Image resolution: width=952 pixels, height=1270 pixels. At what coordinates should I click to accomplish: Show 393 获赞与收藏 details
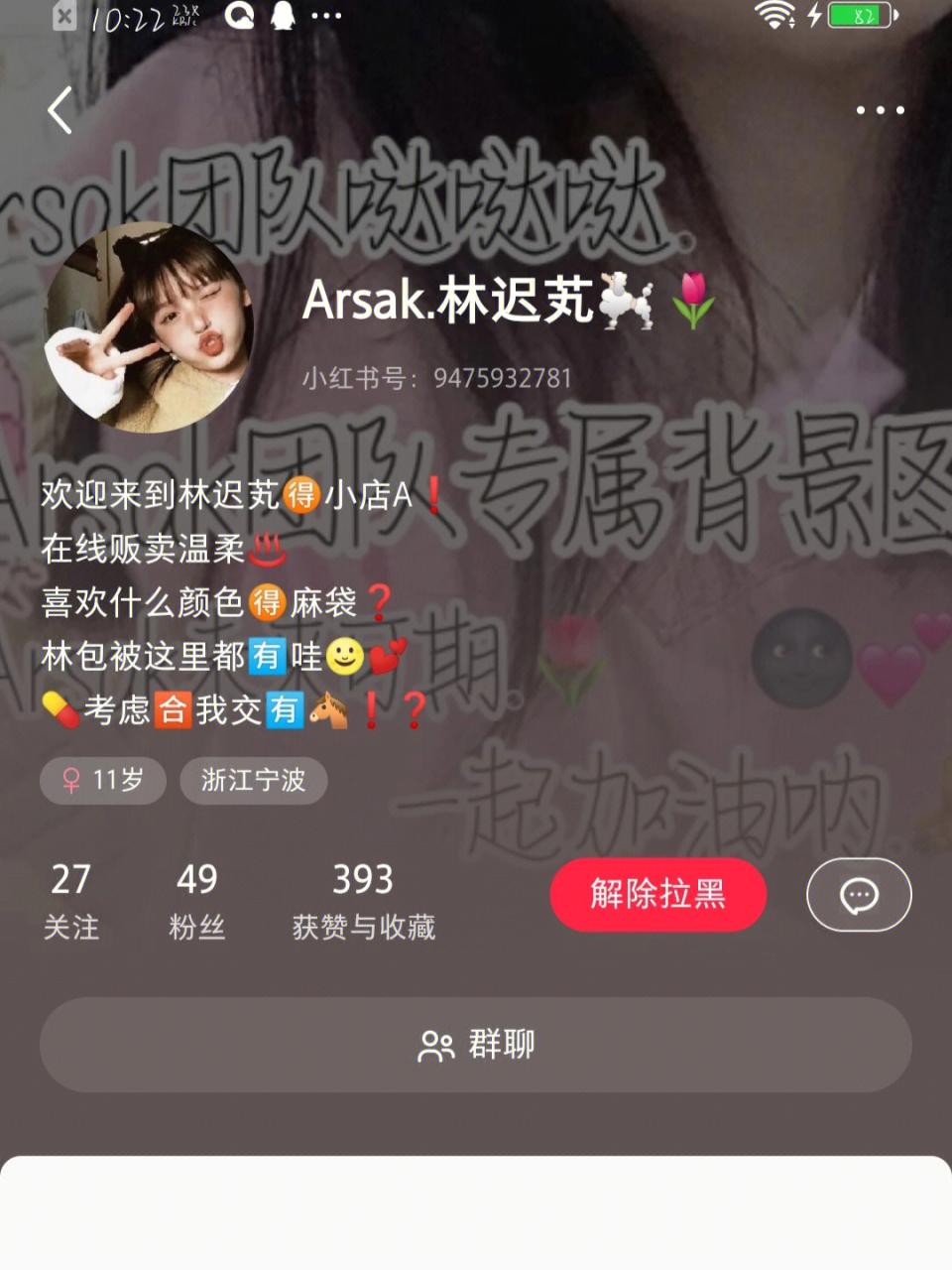pyautogui.click(x=363, y=900)
